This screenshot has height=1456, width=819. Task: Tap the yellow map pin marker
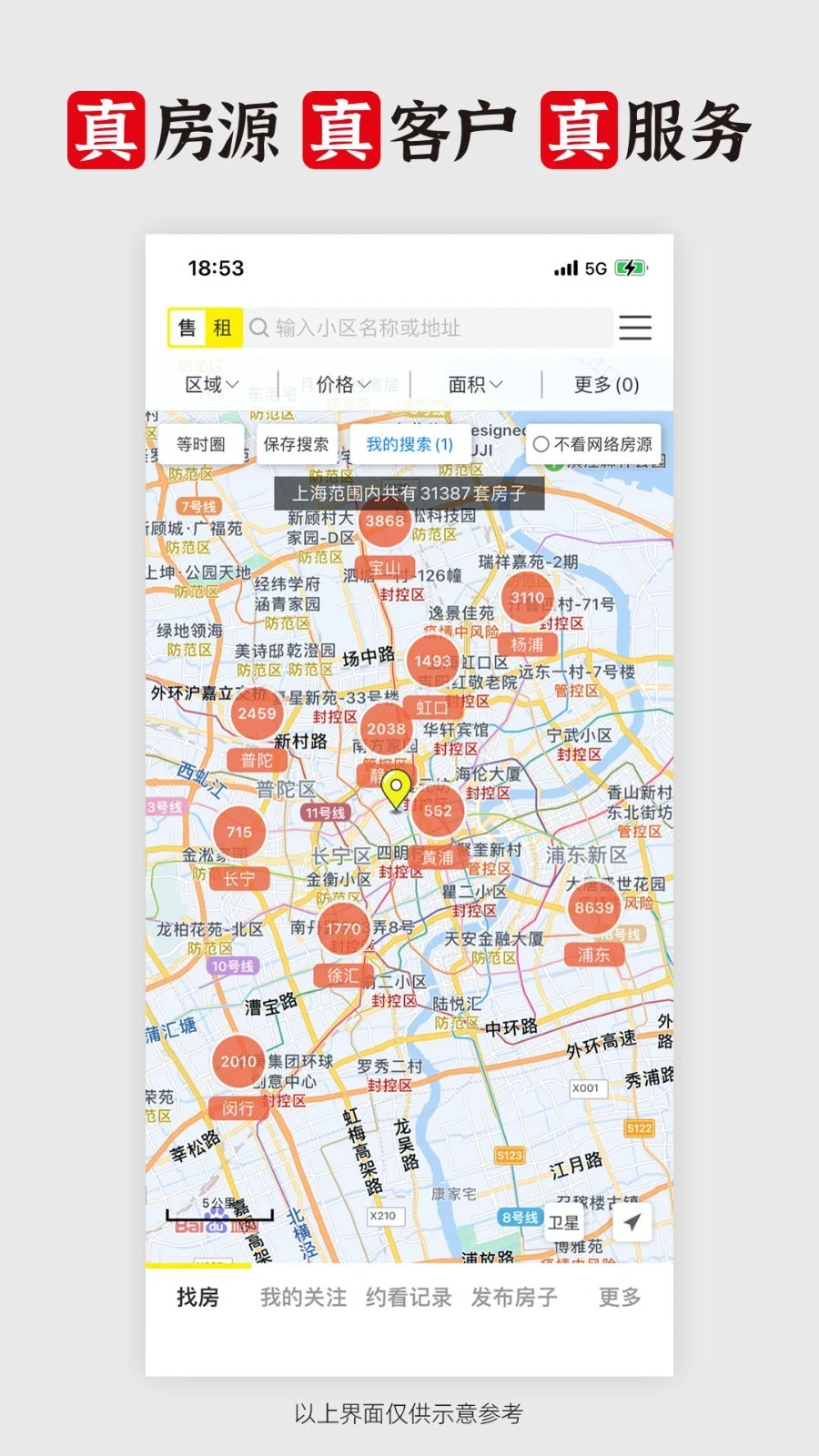tap(395, 788)
